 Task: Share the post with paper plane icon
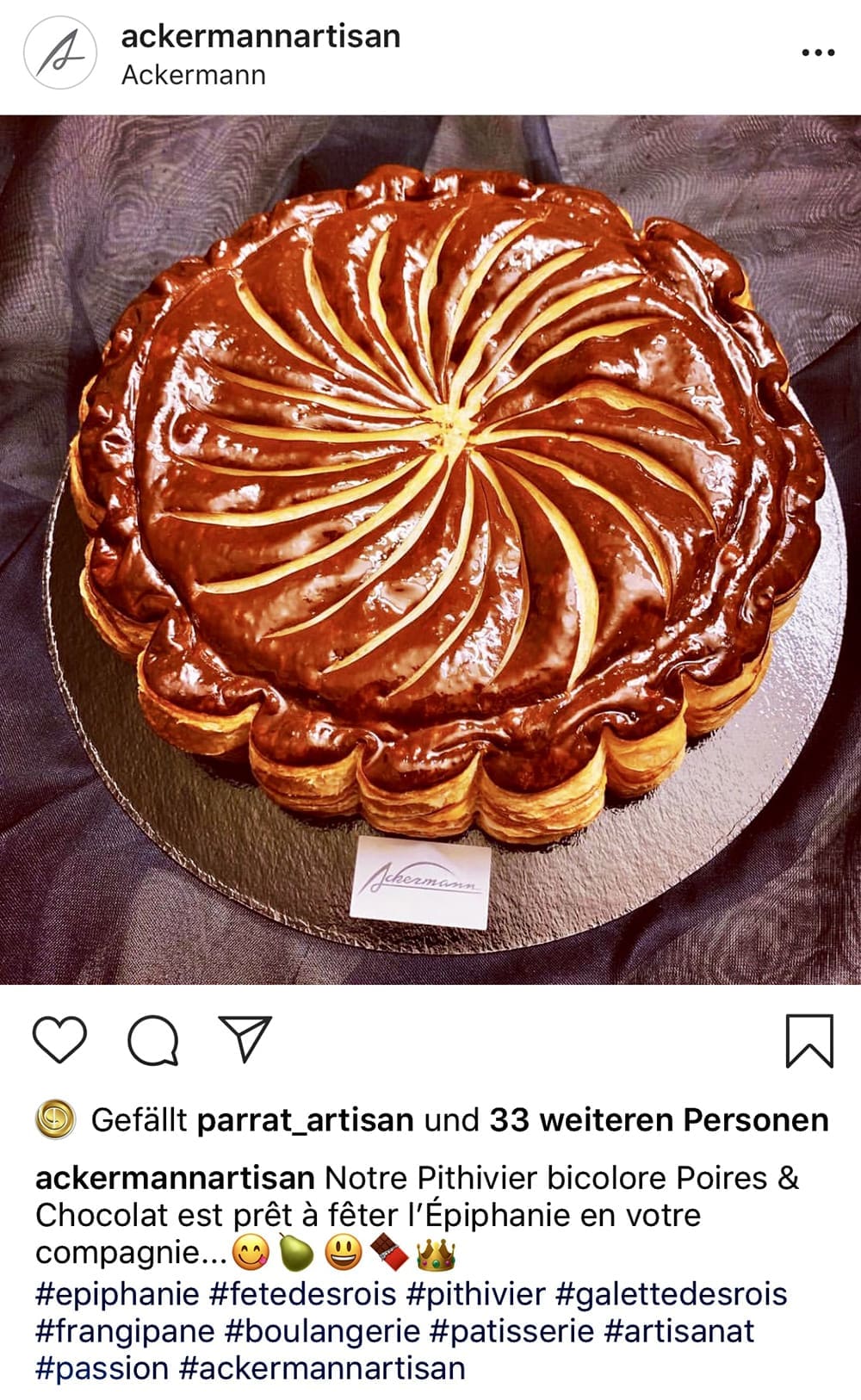(x=245, y=1038)
